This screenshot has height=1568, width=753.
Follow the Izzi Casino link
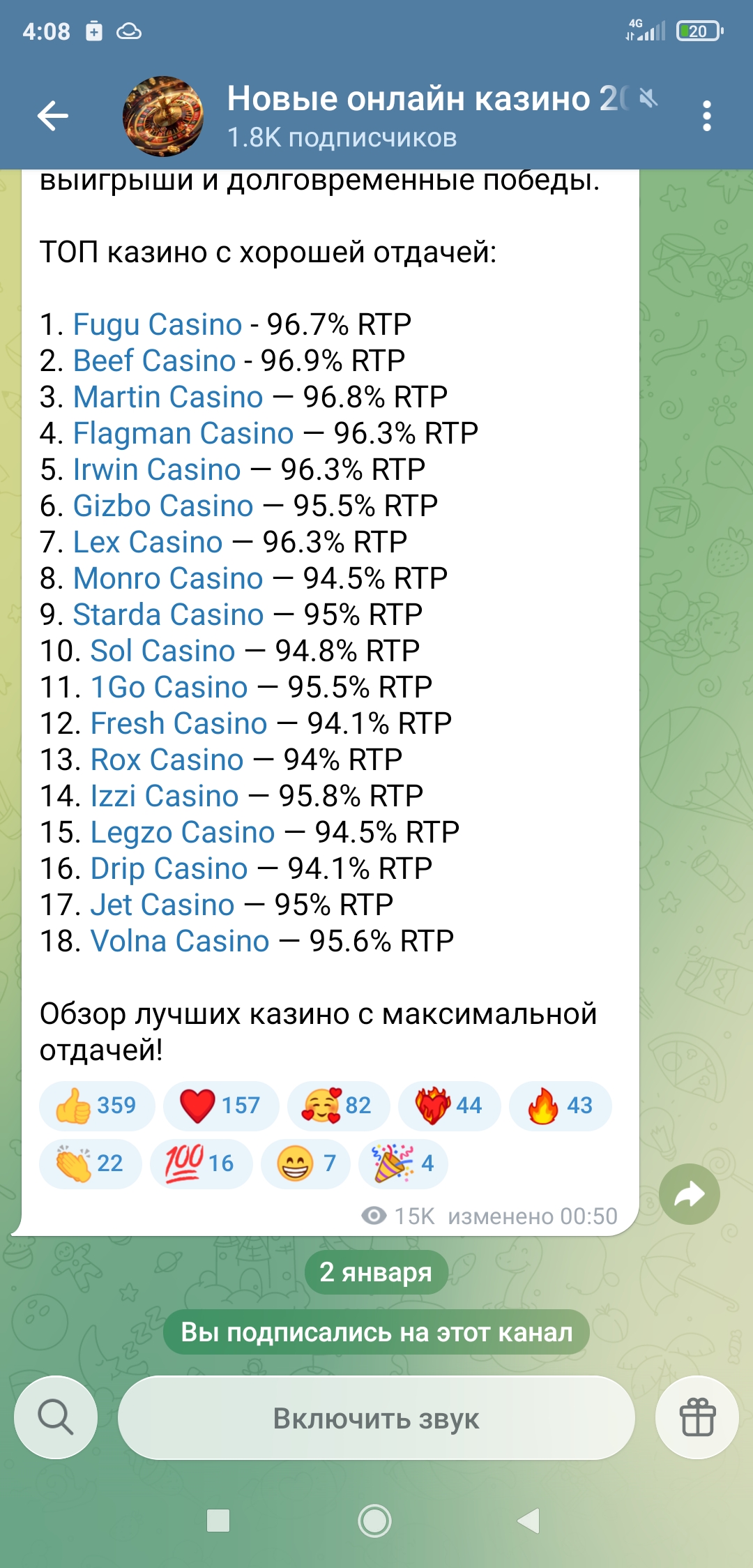(165, 797)
